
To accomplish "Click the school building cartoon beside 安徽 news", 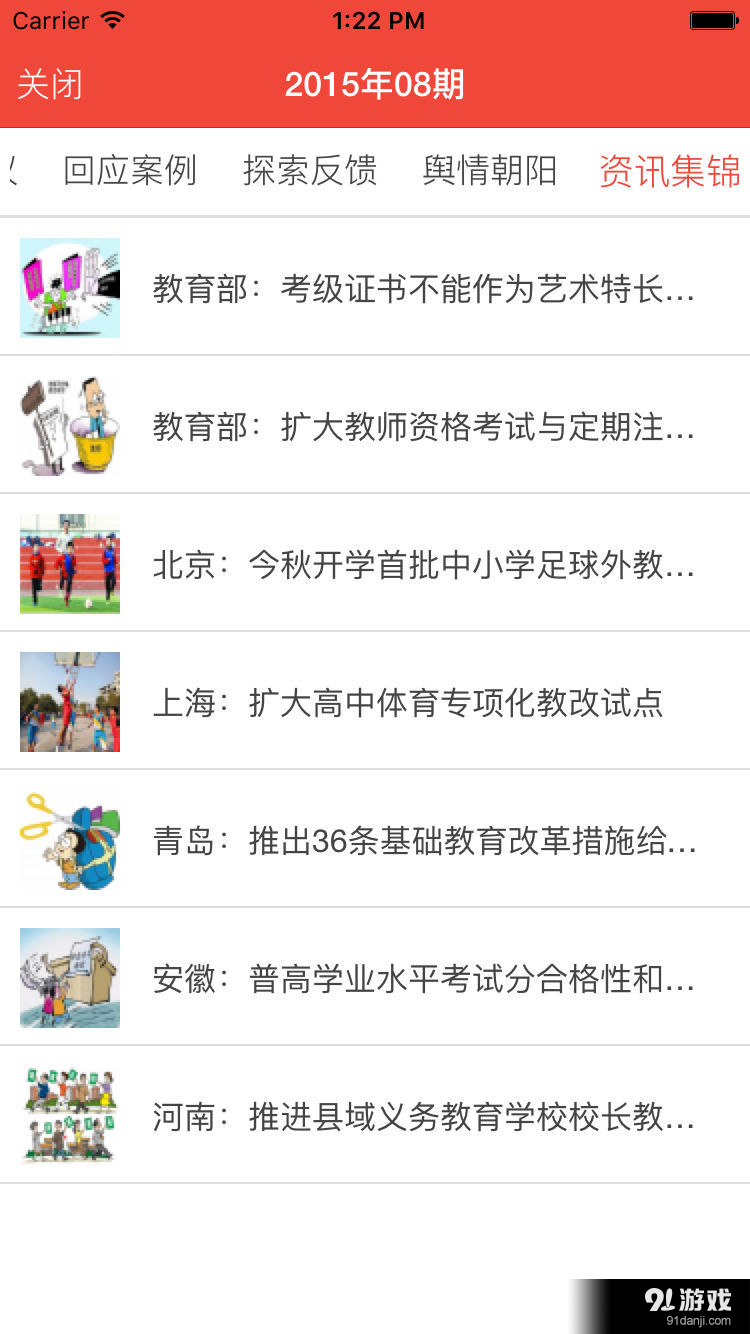I will click(x=69, y=977).
